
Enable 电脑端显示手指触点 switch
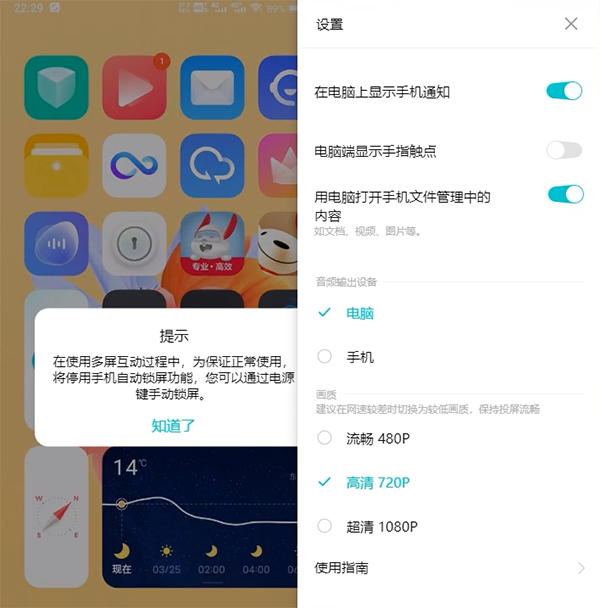point(564,151)
